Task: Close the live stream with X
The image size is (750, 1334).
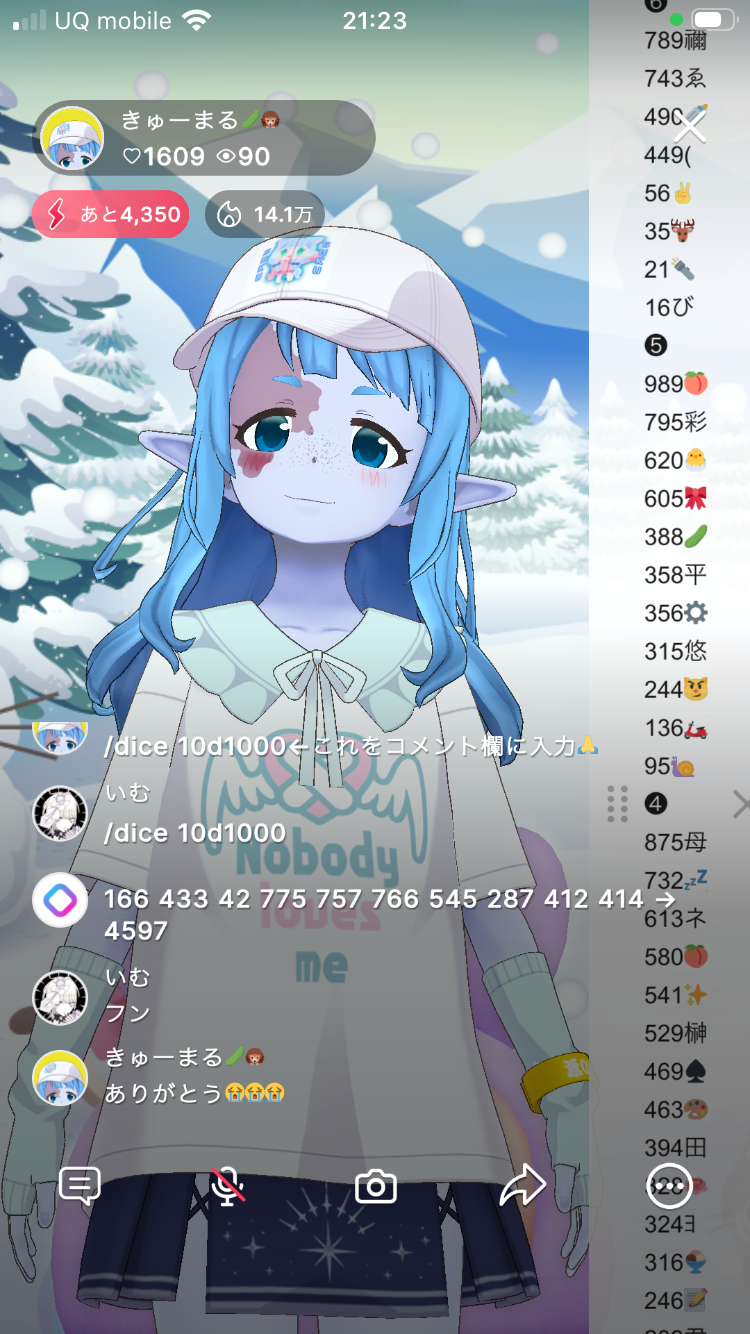Action: point(690,127)
